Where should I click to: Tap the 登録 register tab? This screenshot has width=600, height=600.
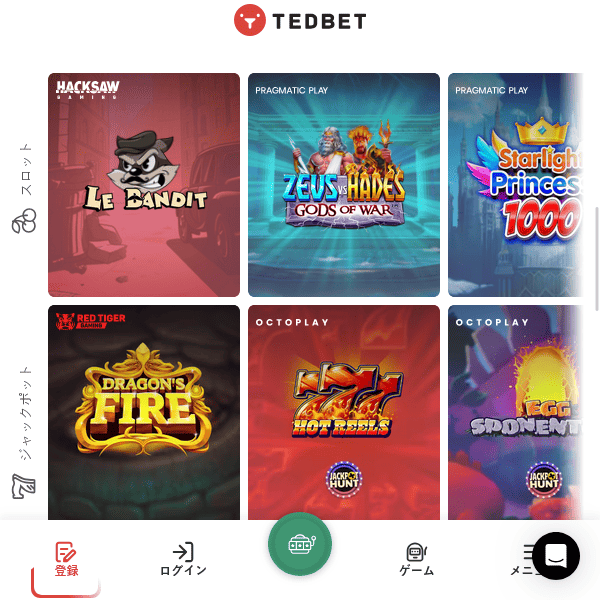click(x=66, y=560)
